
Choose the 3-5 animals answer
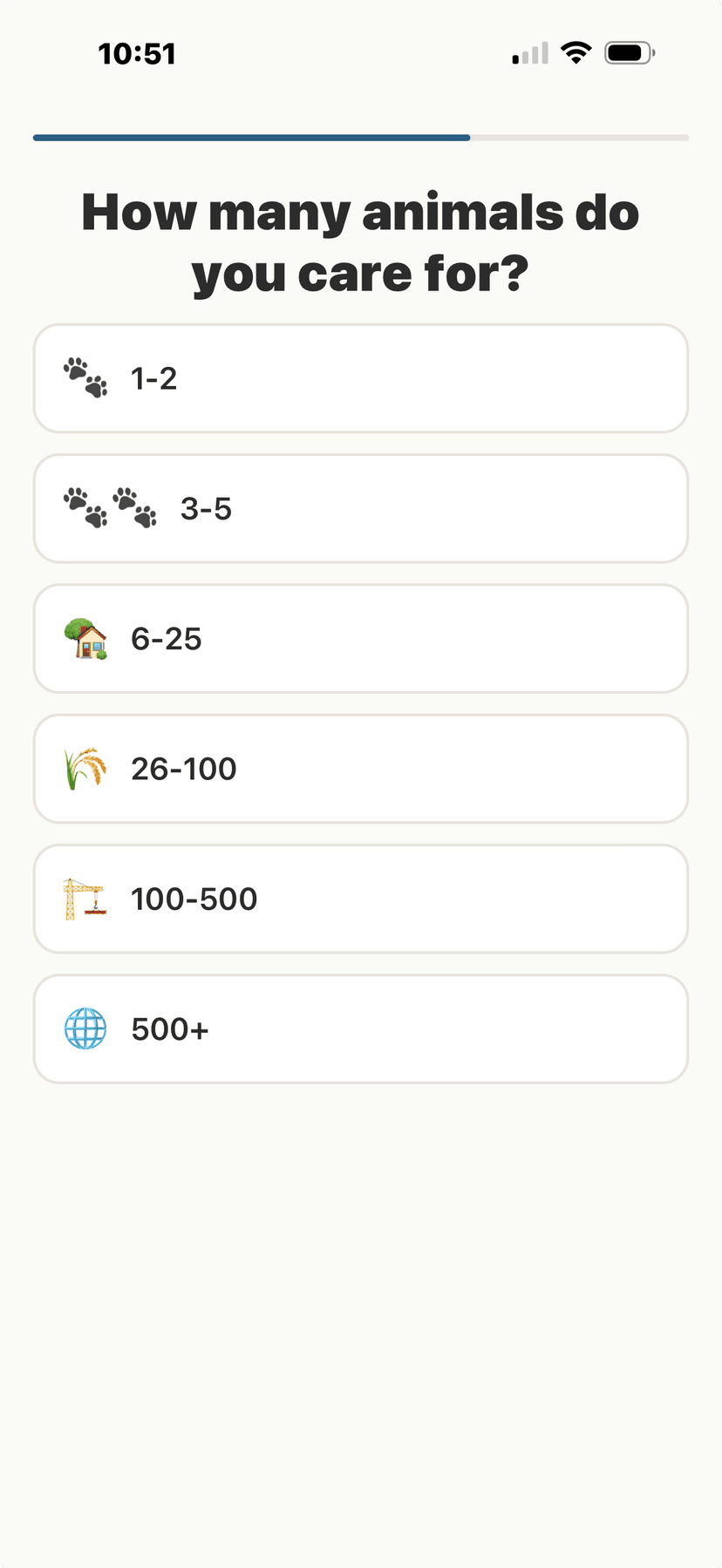pos(361,508)
